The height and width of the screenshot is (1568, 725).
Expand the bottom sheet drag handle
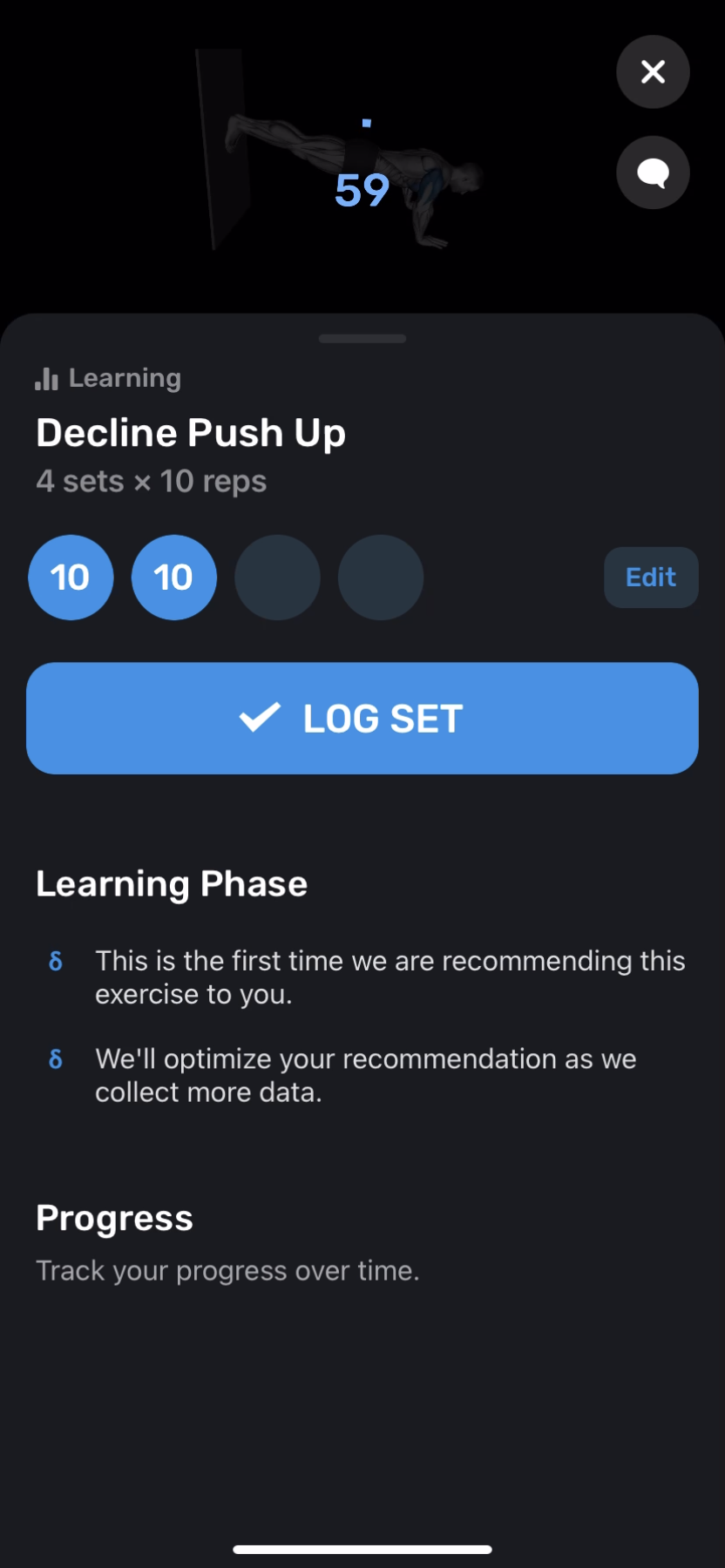point(362,337)
